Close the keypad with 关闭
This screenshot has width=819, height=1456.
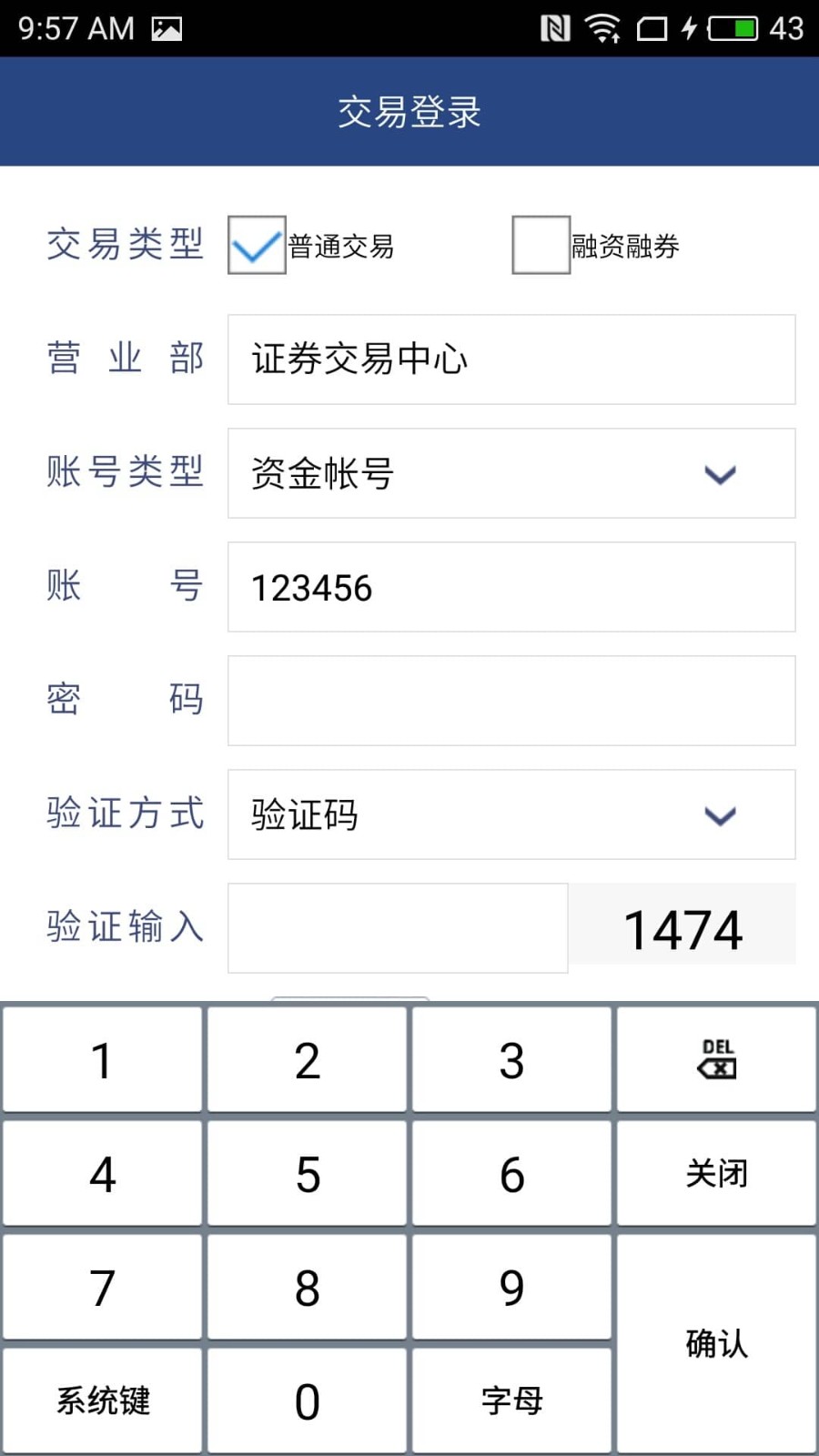(x=716, y=1173)
